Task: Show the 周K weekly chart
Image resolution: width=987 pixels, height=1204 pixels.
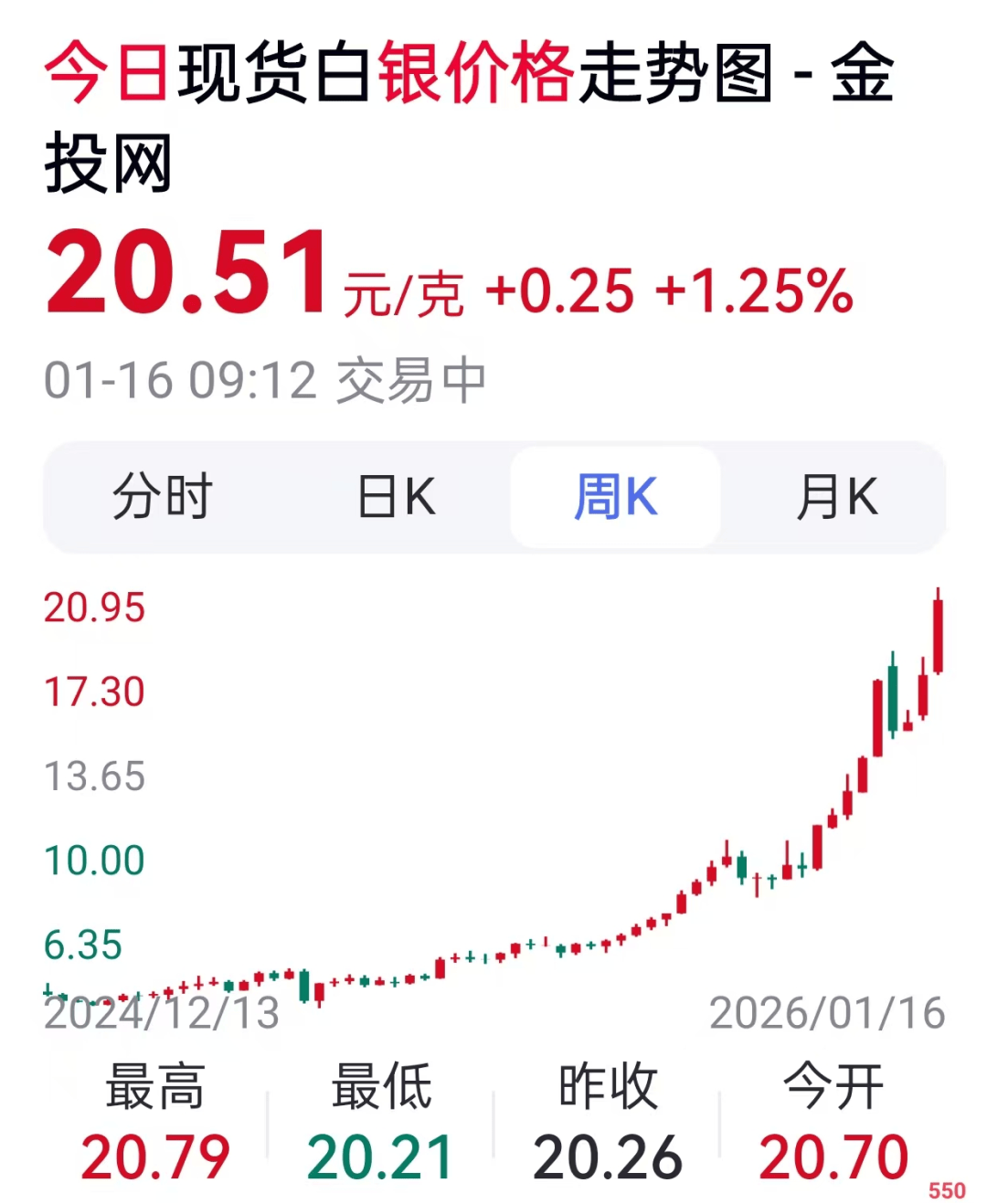Action: [x=615, y=498]
